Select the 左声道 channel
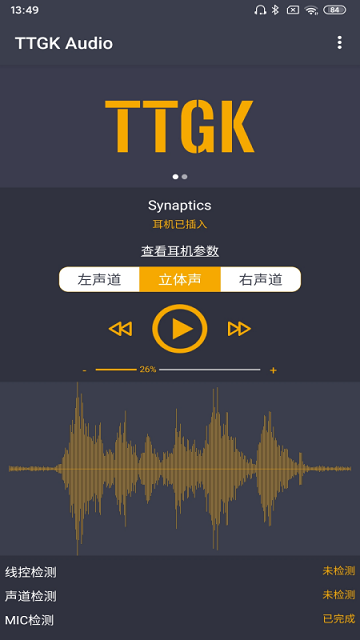 click(99, 280)
